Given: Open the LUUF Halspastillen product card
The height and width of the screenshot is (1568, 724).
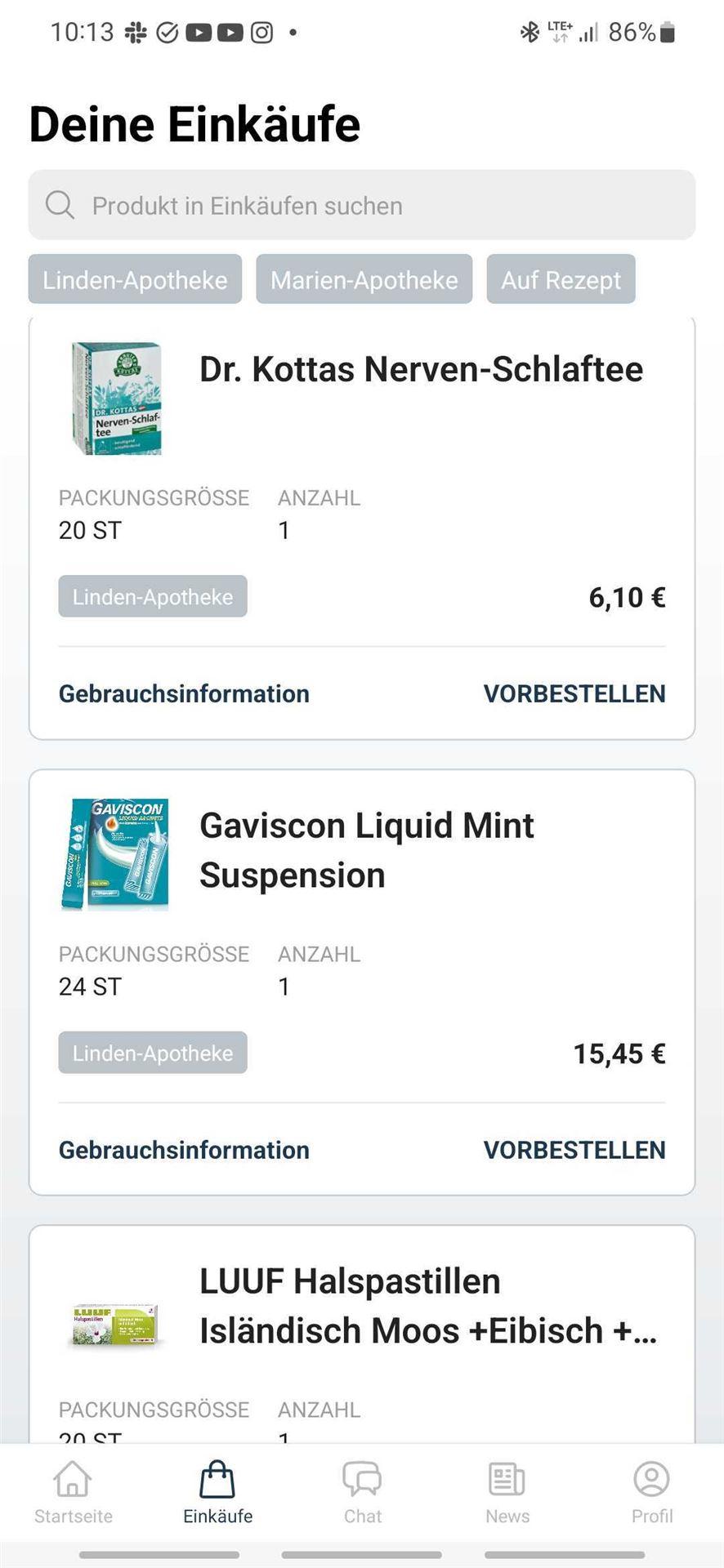Looking at the screenshot, I should click(362, 1334).
